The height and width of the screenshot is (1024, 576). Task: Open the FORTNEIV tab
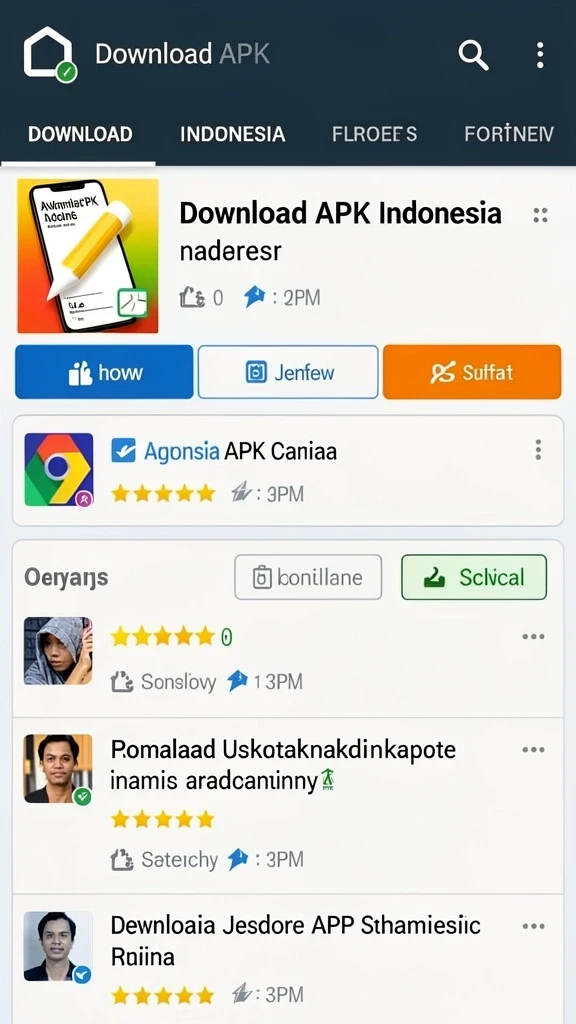tap(509, 135)
